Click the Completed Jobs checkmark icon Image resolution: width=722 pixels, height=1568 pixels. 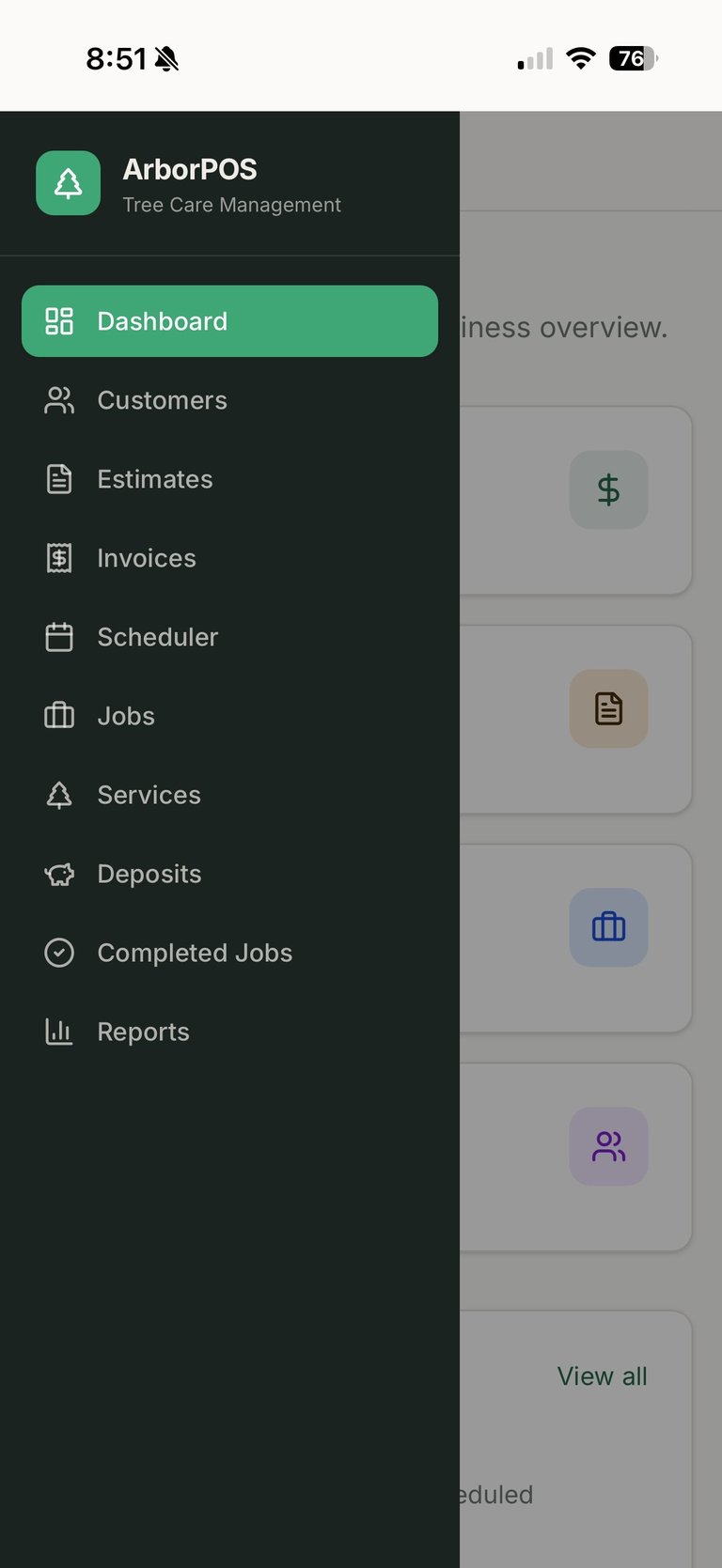click(59, 953)
